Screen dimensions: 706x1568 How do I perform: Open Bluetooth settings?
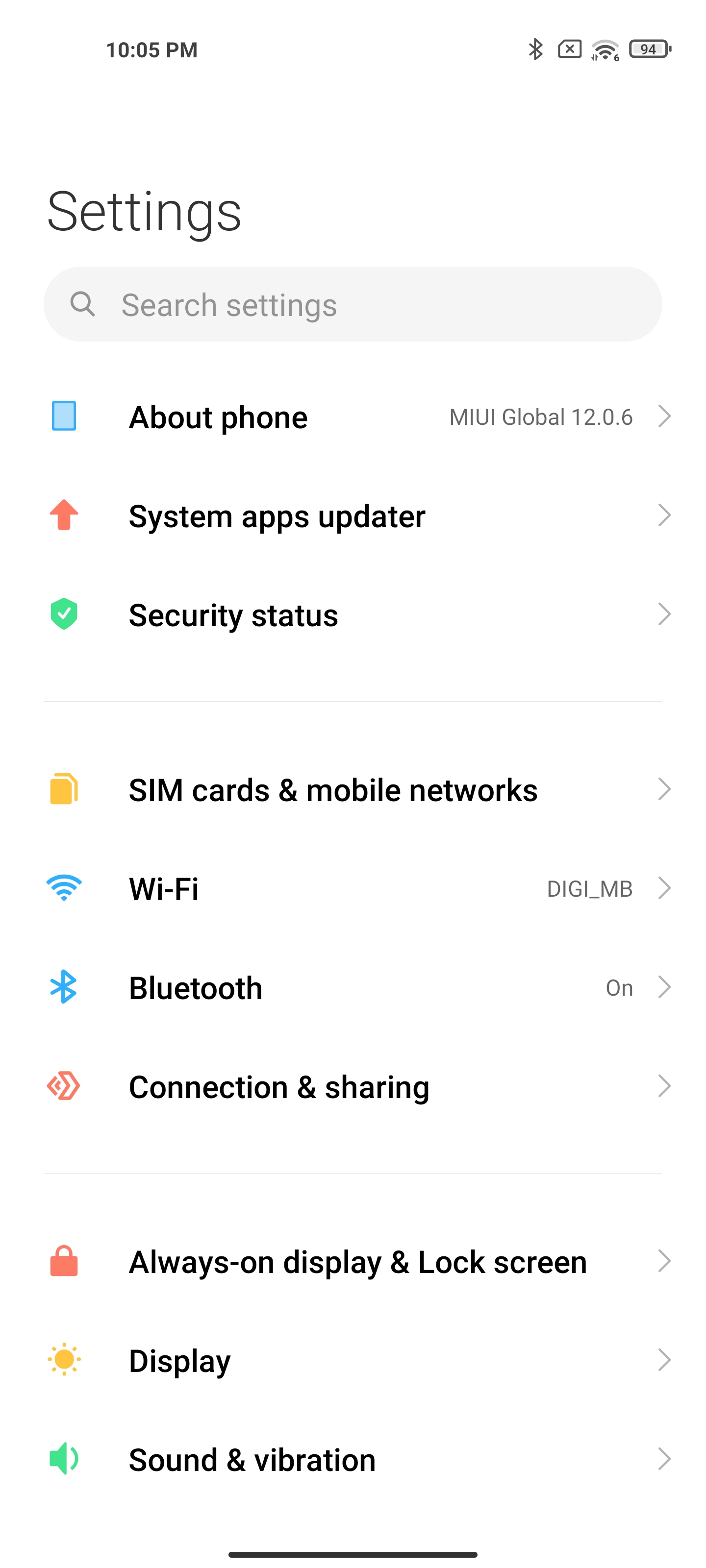(353, 988)
